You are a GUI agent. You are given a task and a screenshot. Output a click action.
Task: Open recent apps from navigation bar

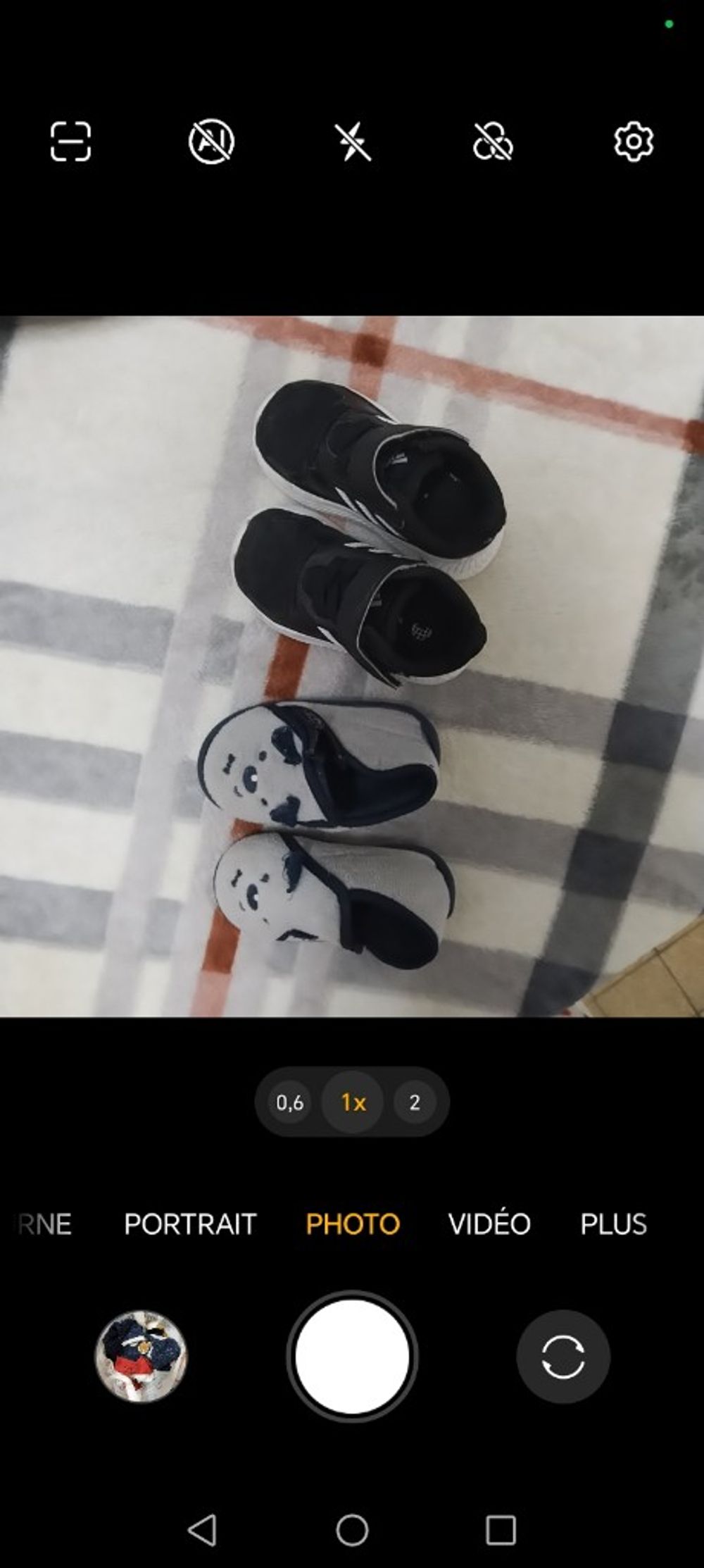501,1530
